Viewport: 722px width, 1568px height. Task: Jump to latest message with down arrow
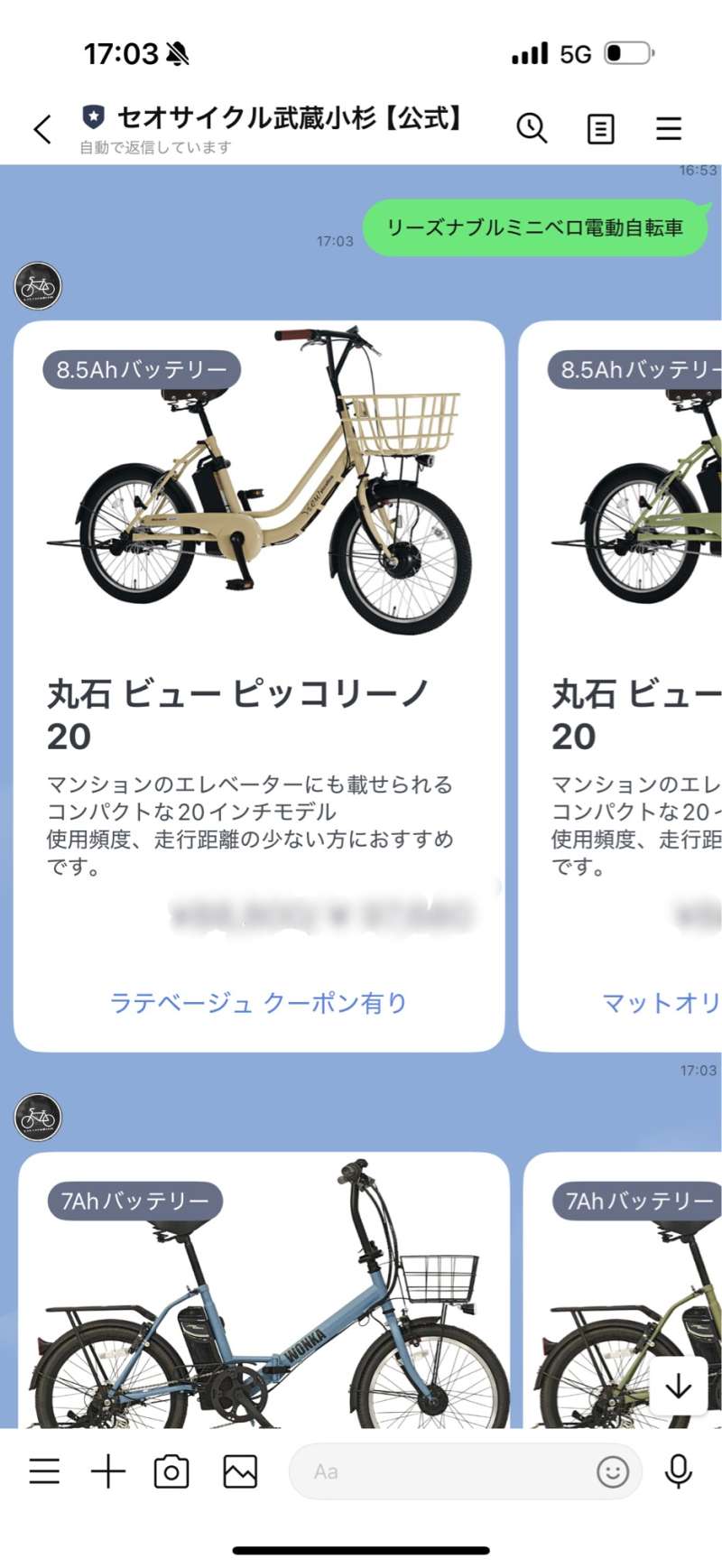[x=678, y=1386]
